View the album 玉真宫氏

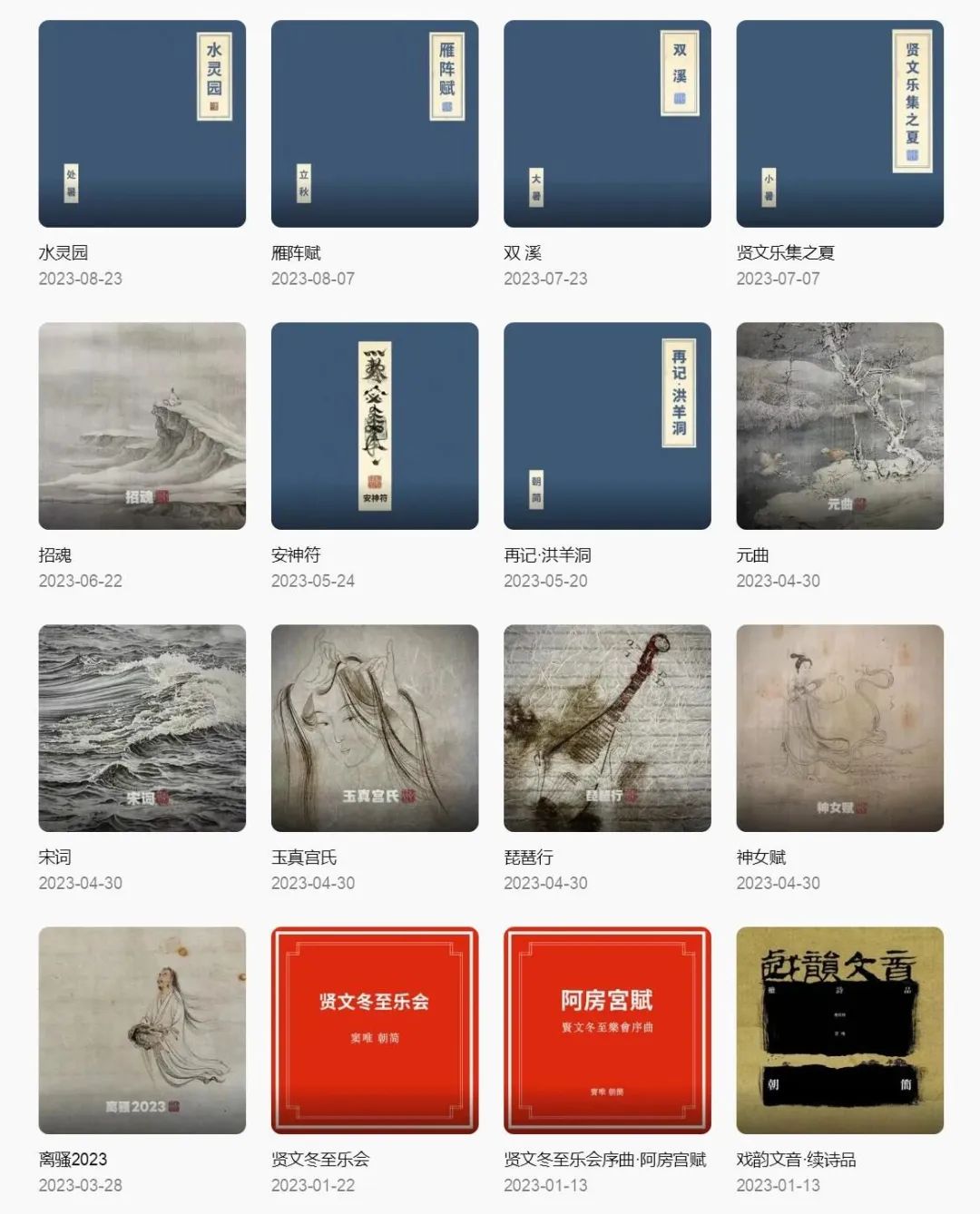(374, 729)
